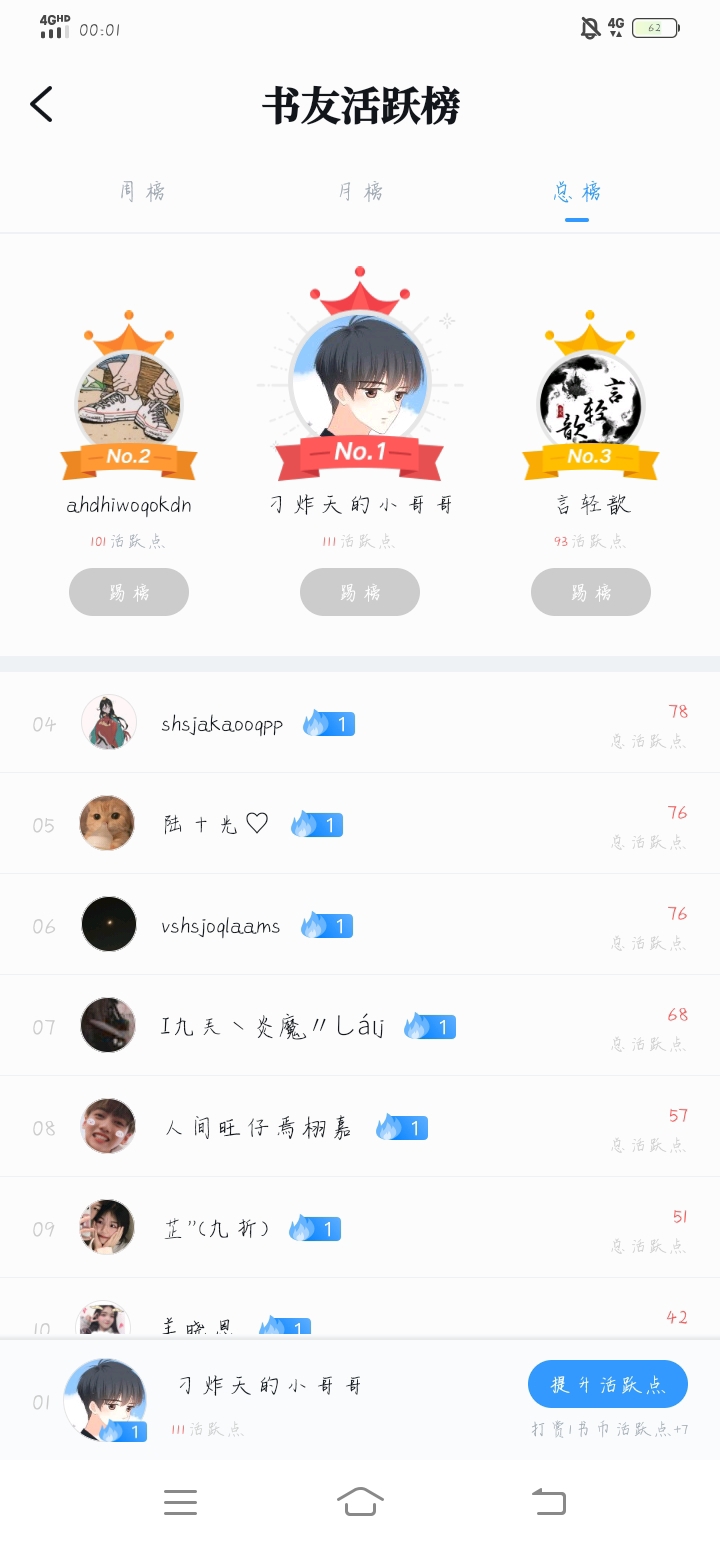Viewport: 720px width, 1544px height.
Task: Tap 踢榜 under 刁炸天的小哥哥
Action: (x=360, y=592)
